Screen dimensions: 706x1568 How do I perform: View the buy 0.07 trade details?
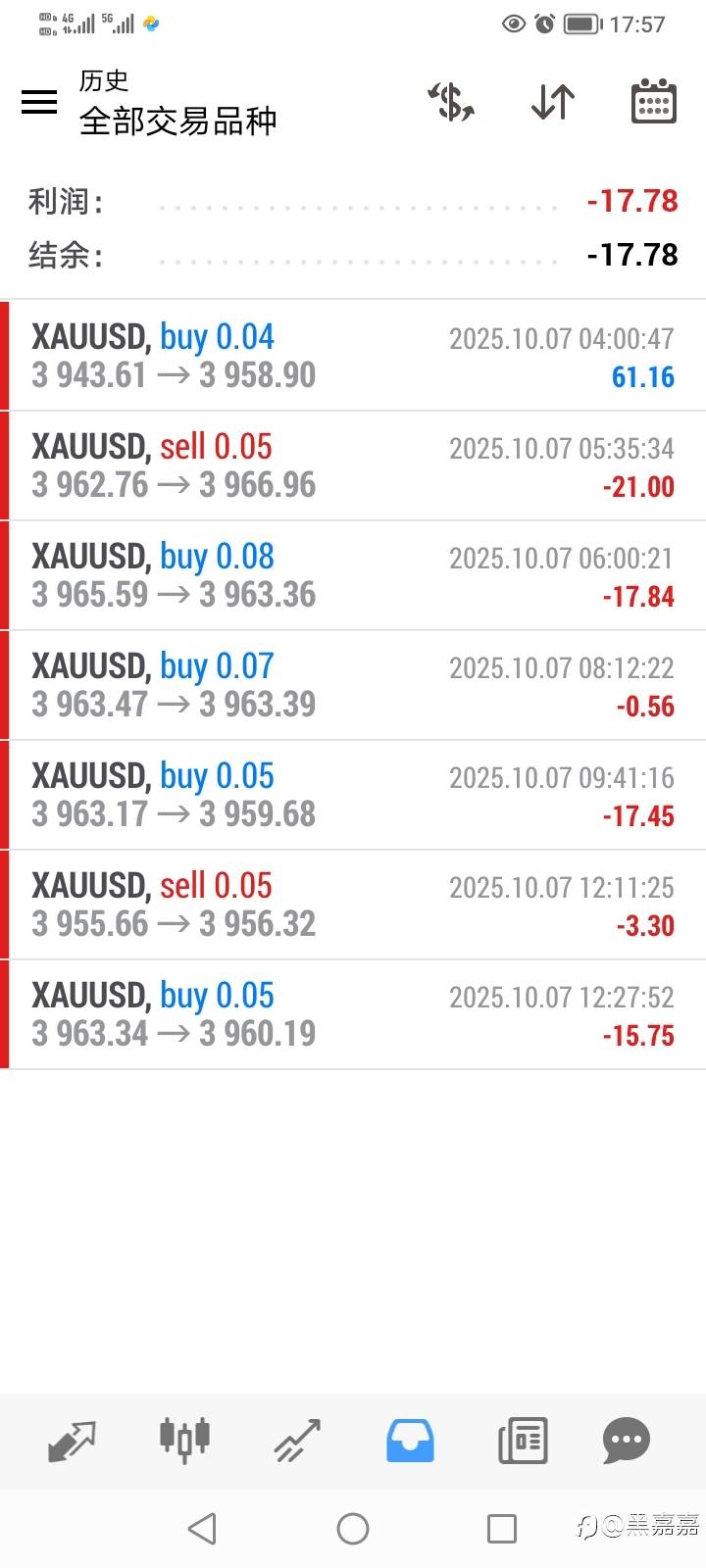tap(353, 685)
